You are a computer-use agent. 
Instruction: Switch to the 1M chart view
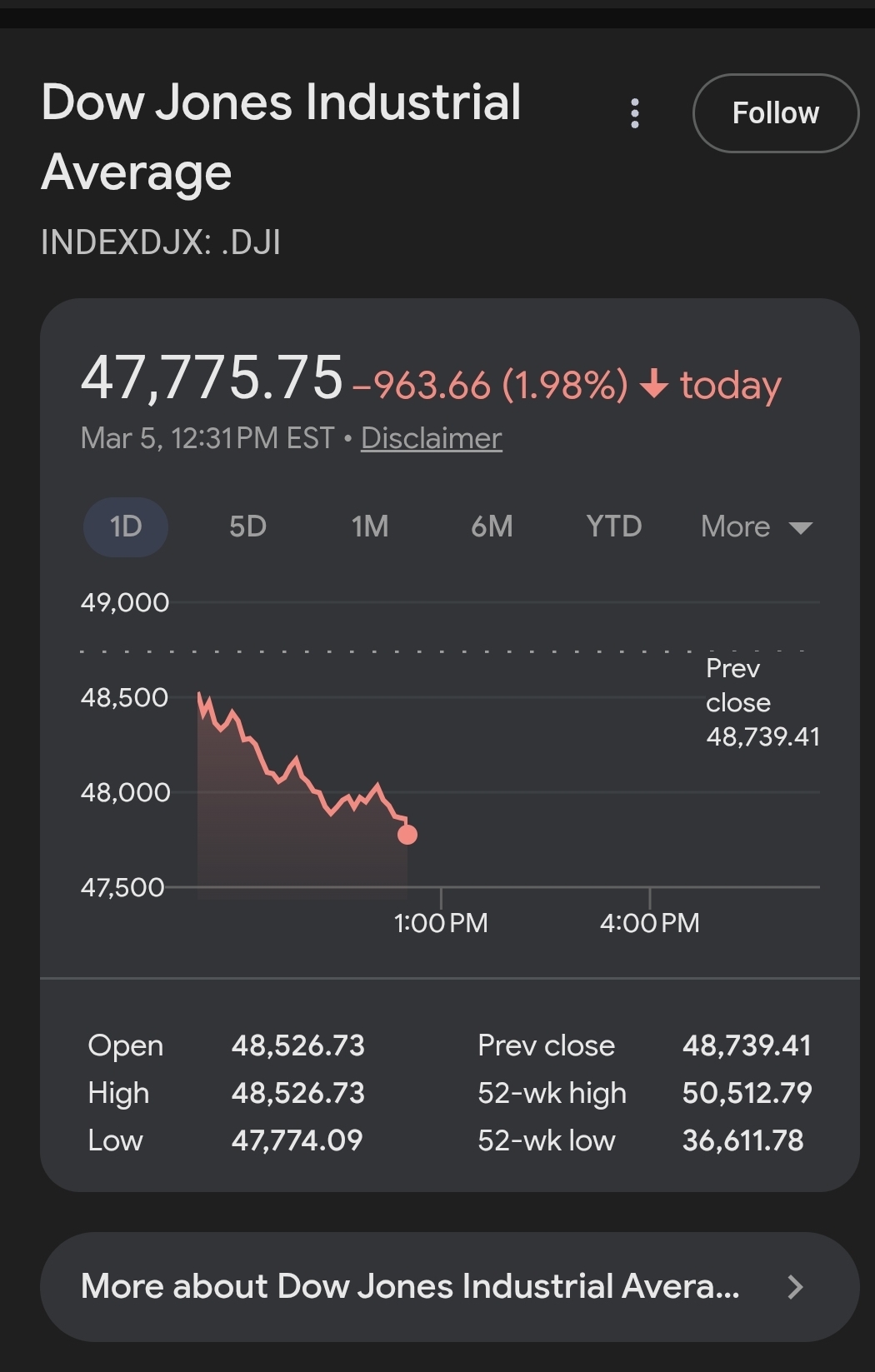point(369,526)
